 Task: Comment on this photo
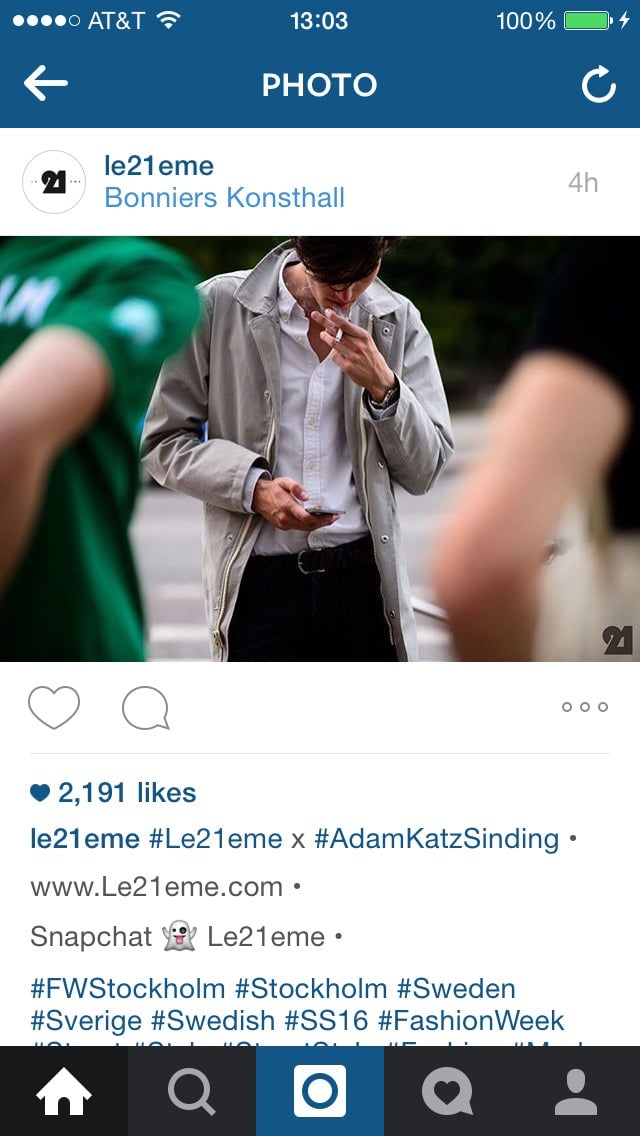click(x=145, y=708)
